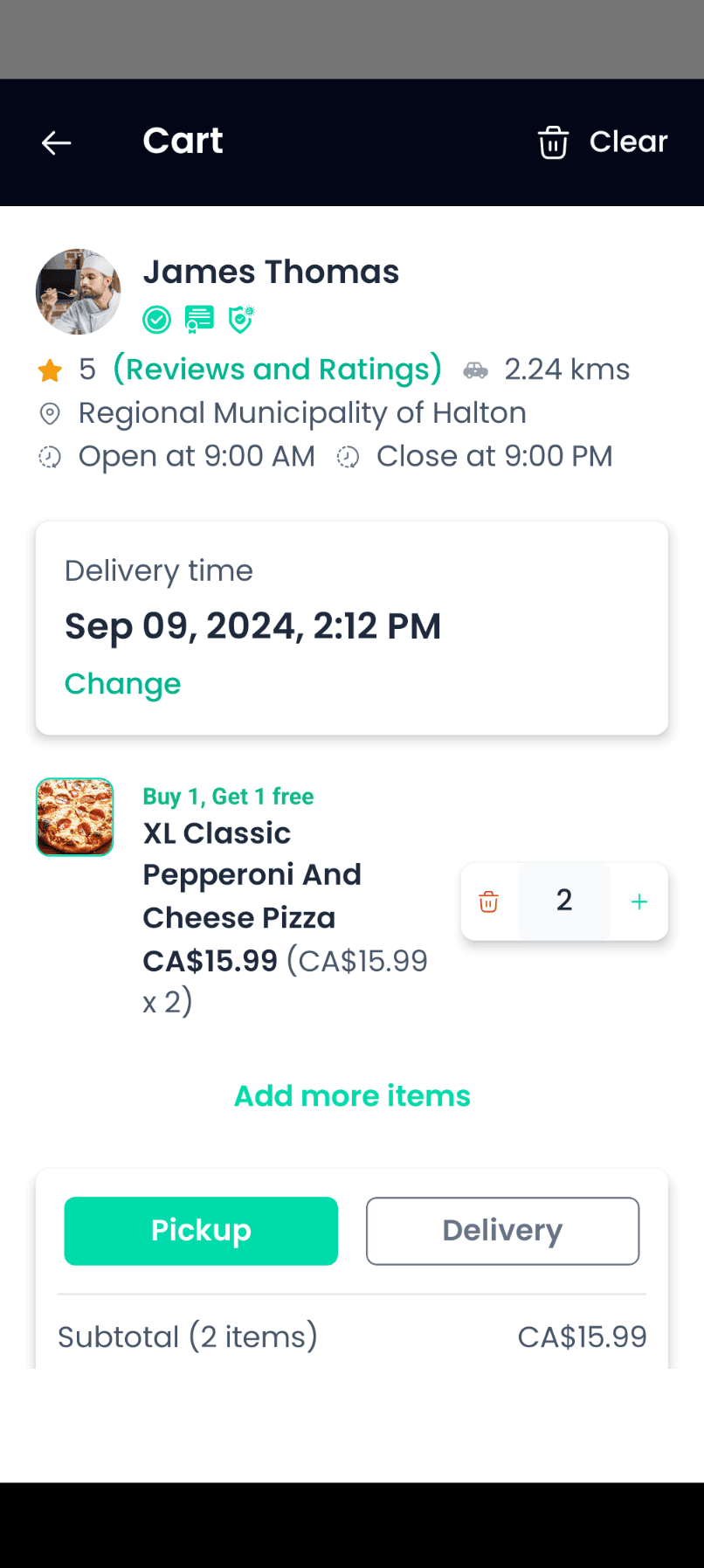Image resolution: width=704 pixels, height=1568 pixels.
Task: Open Reviews and Ratings link
Action: coord(278,370)
